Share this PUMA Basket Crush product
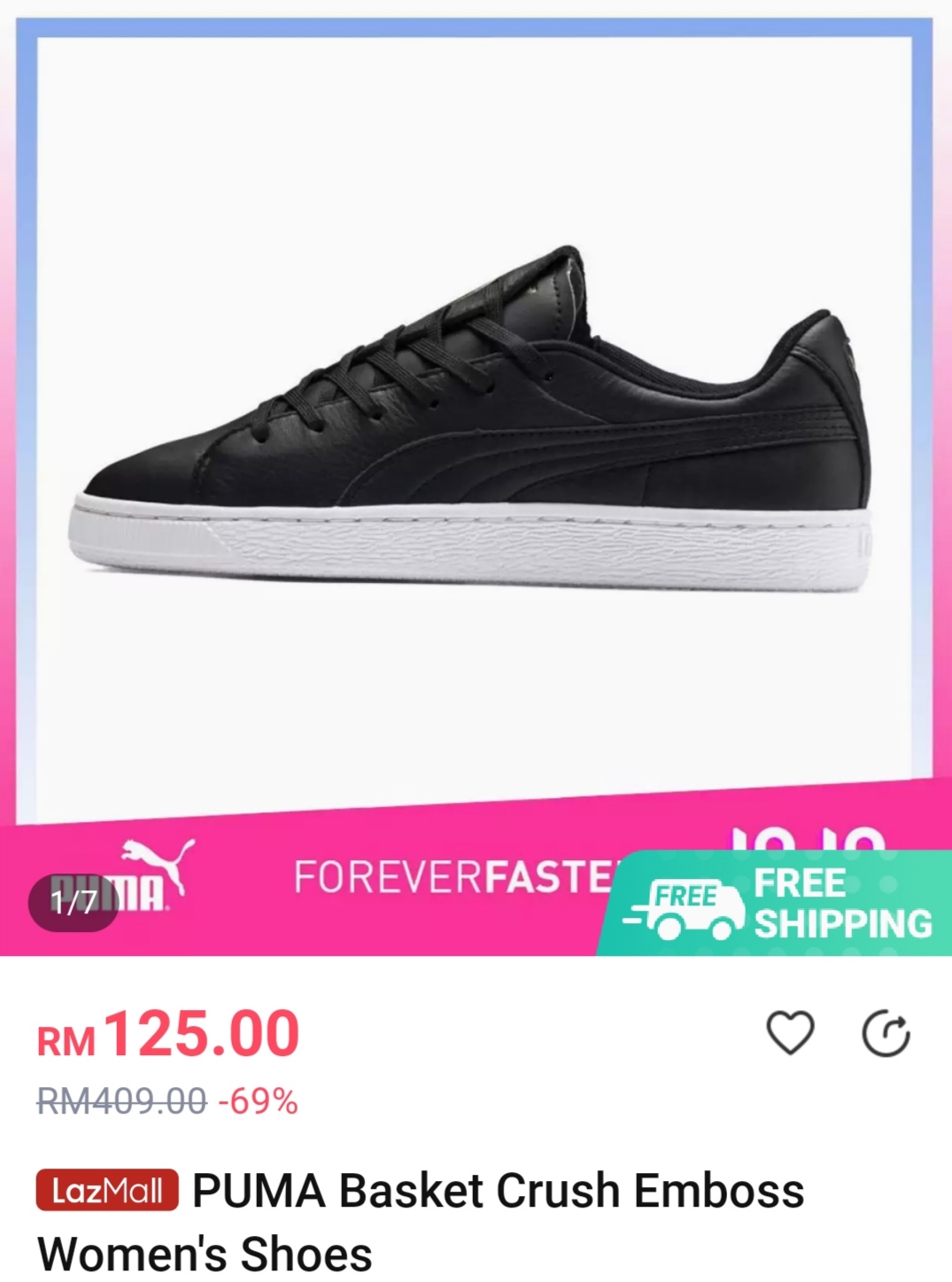 click(886, 1033)
